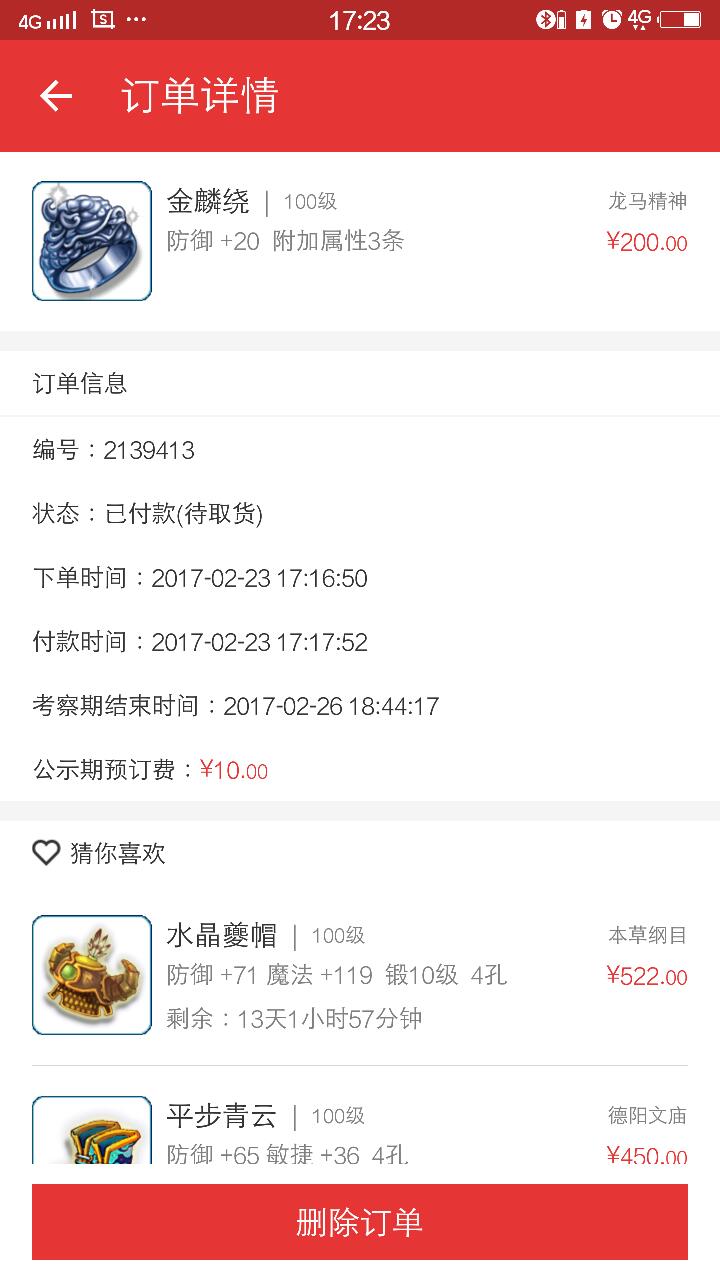
Task: Go back using the top-left arrow
Action: [x=56, y=96]
